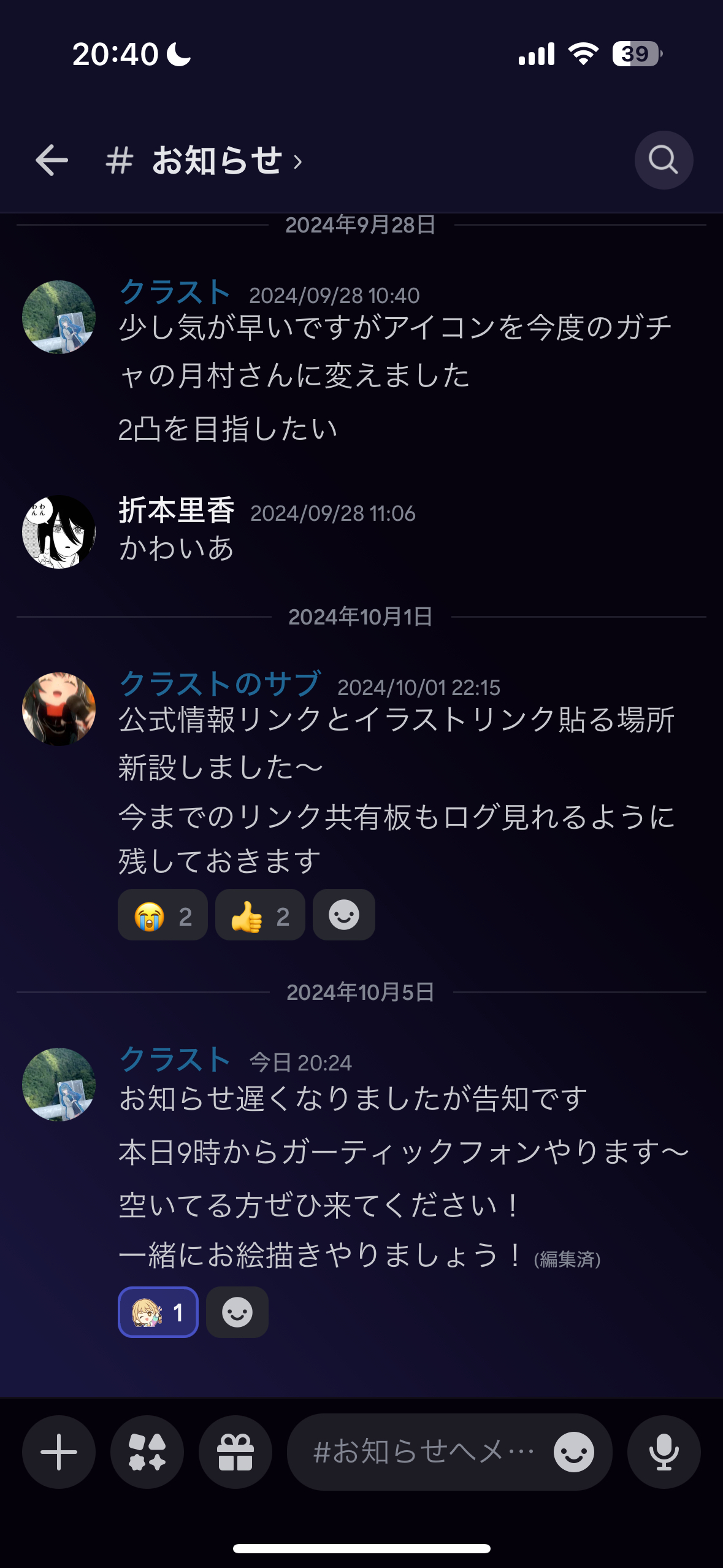Record a voice message with the microphone
723x1568 pixels.
click(664, 1452)
